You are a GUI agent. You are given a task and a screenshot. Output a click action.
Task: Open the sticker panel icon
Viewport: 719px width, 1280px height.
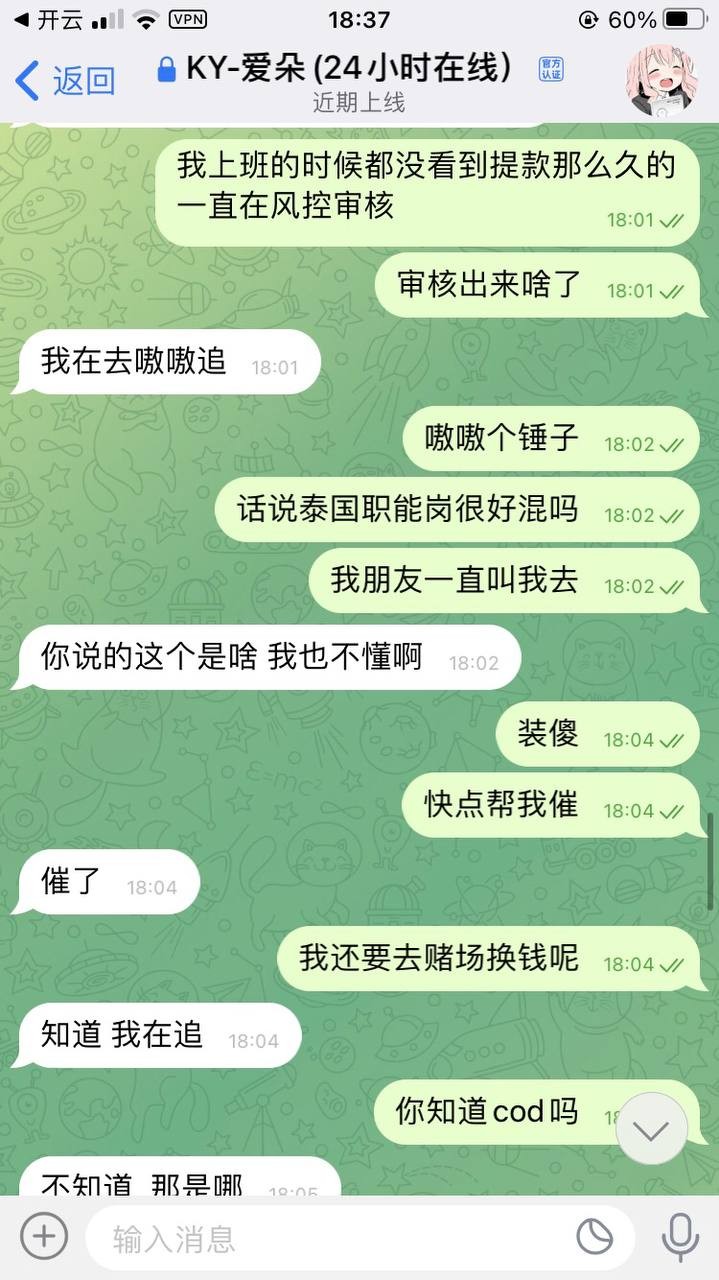[x=595, y=1238]
